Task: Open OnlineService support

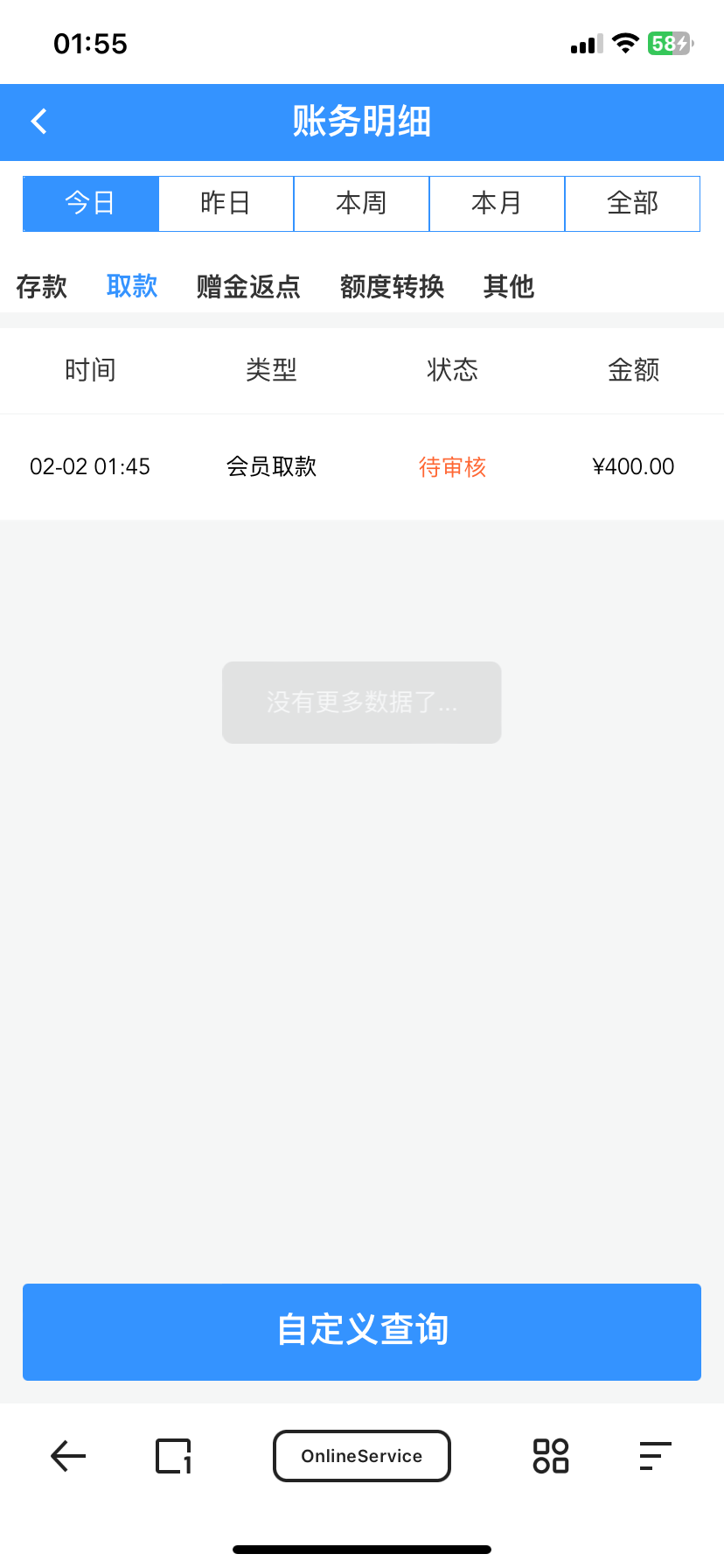Action: pos(361,1456)
